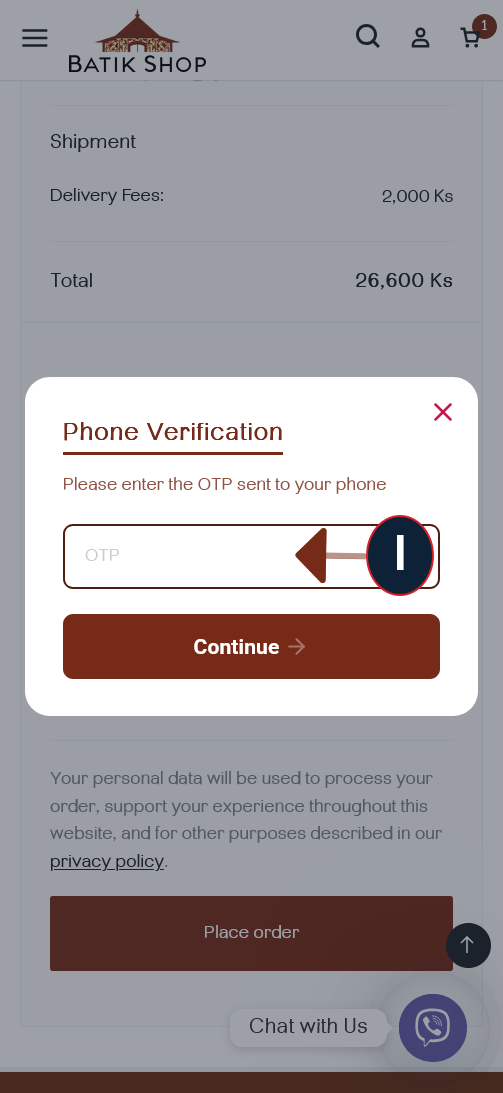Image resolution: width=503 pixels, height=1093 pixels.
Task: Open the privacy policy link
Action: point(107,862)
